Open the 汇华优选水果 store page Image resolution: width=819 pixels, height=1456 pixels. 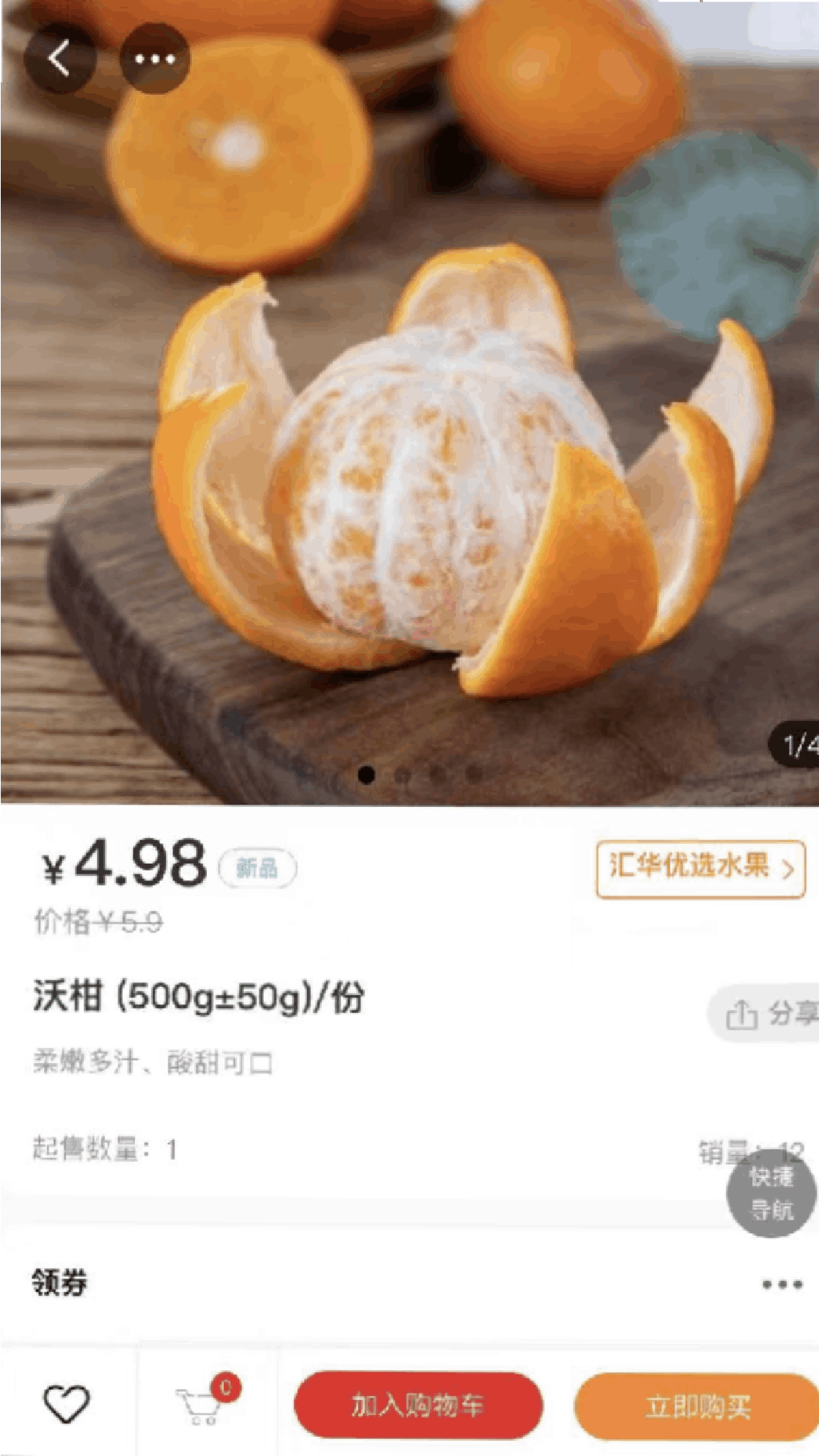click(700, 868)
